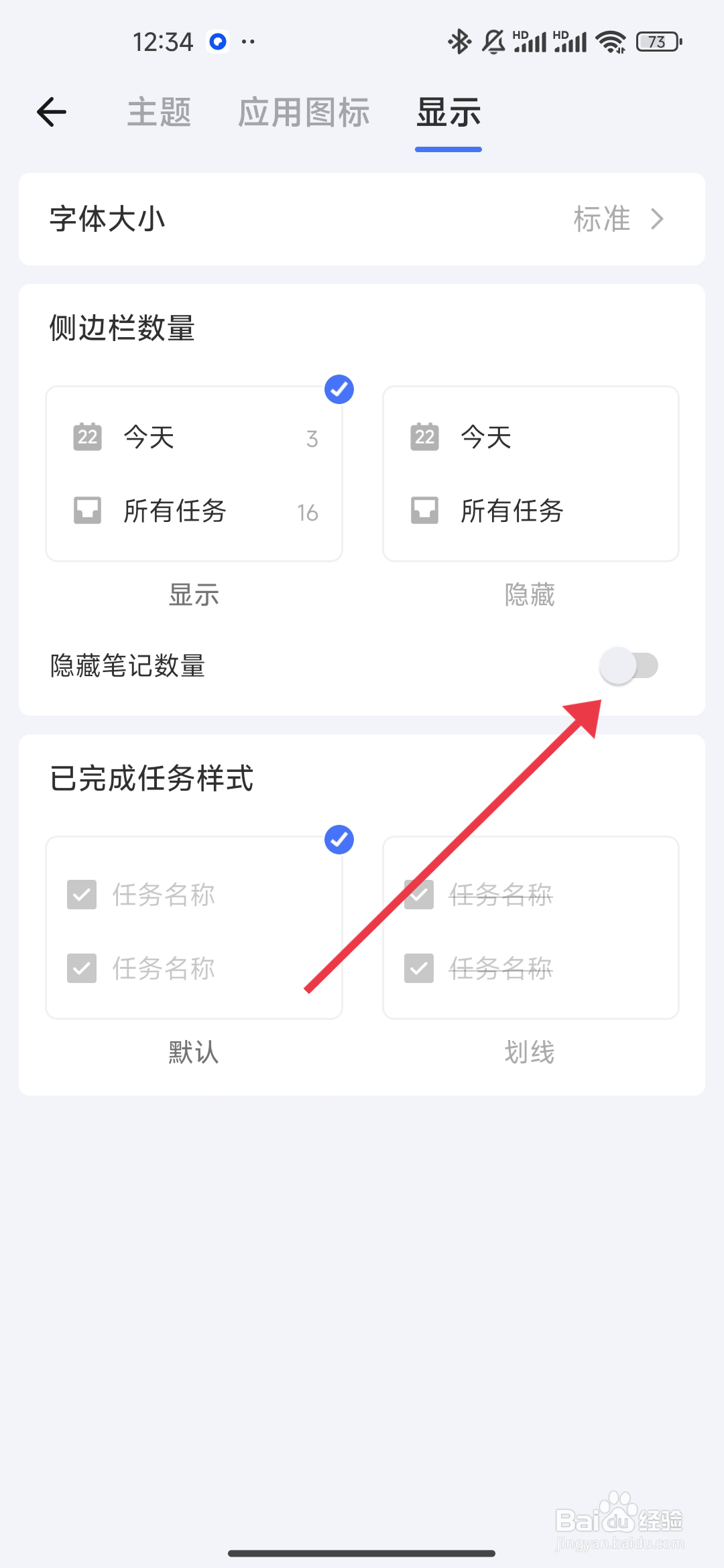Click the calendar icon in the 隐藏 card
Screen dimensions: 724x1568
(424, 436)
